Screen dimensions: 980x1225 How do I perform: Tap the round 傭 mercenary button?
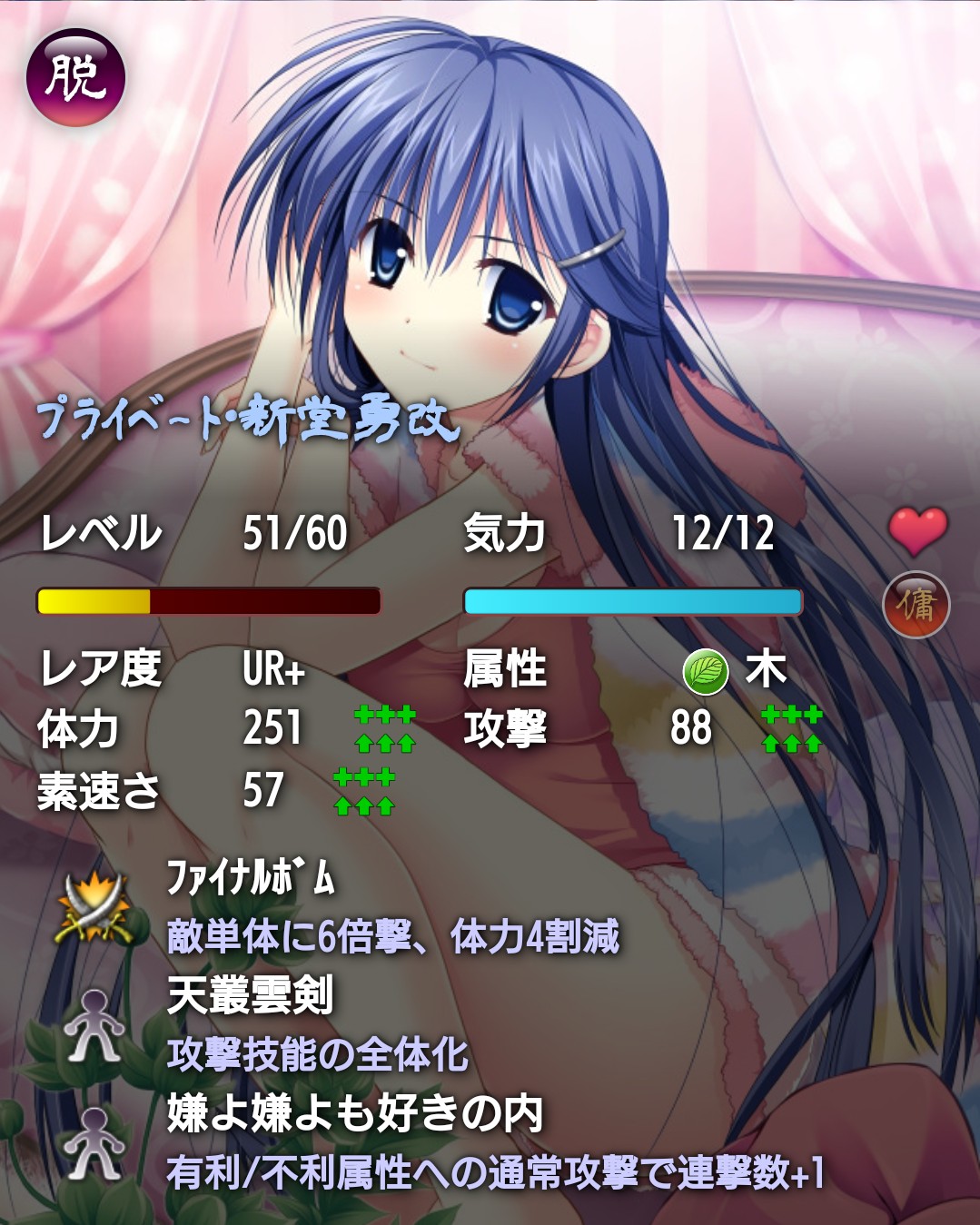click(916, 605)
